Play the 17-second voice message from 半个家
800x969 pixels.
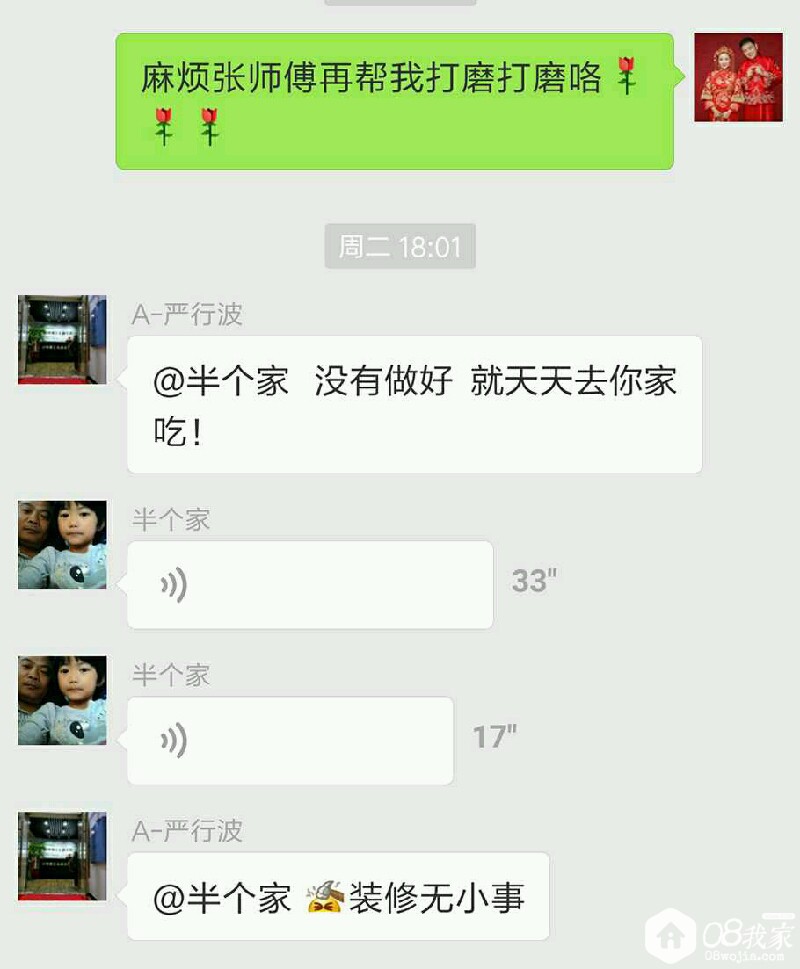click(x=290, y=740)
